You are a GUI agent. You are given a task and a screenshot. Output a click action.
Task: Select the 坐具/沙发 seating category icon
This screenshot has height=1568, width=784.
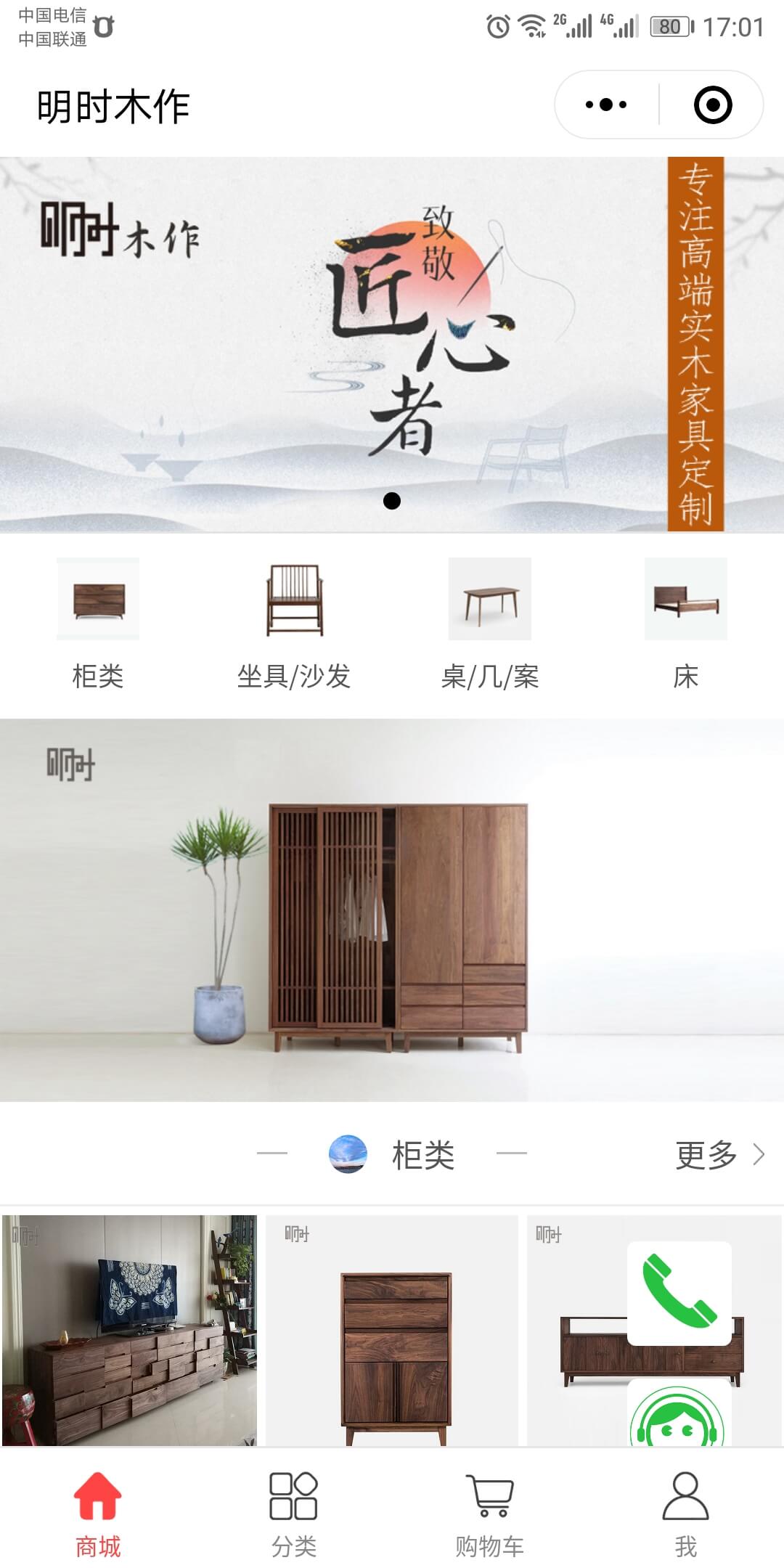pyautogui.click(x=294, y=599)
